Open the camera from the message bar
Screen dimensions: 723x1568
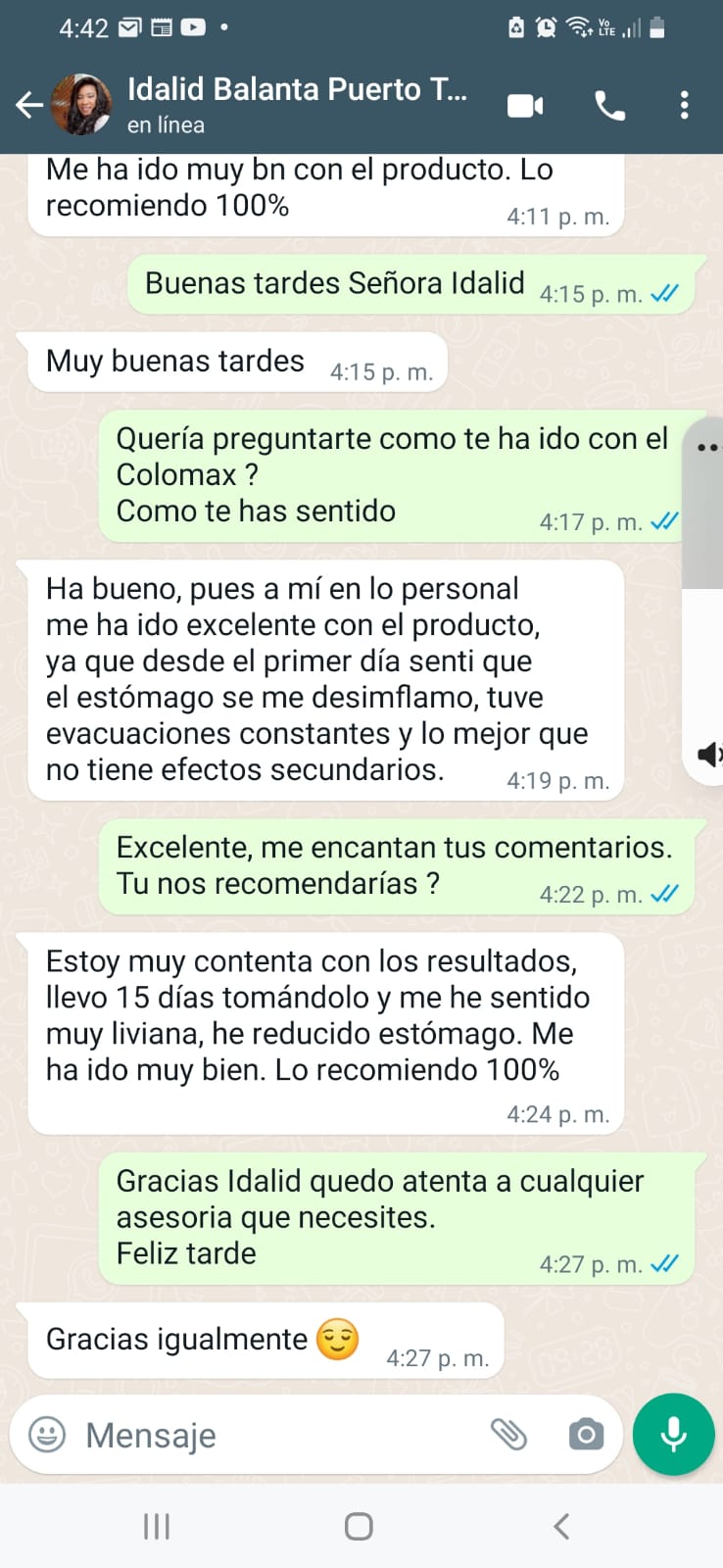click(586, 1435)
